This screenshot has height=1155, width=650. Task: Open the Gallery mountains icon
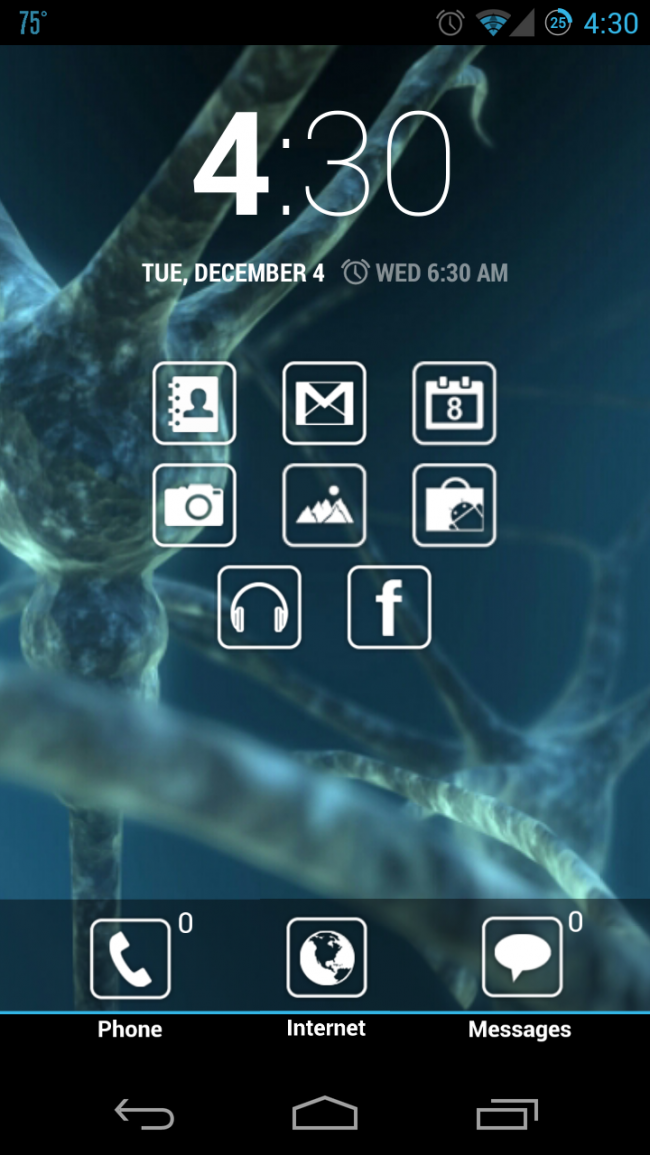324,505
